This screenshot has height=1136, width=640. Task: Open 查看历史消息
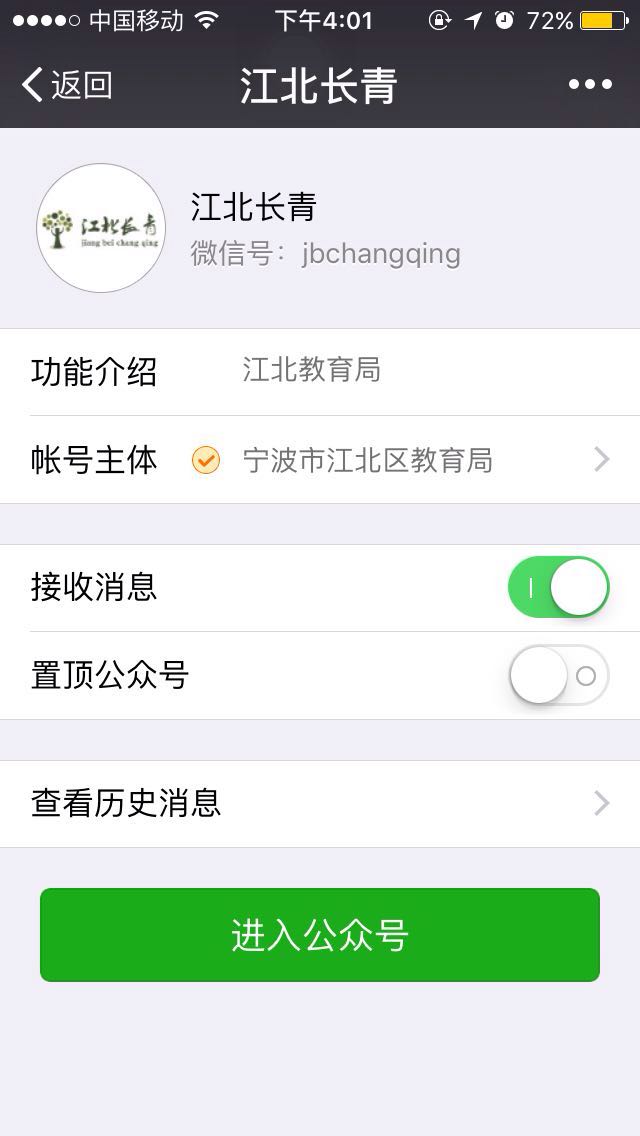point(320,803)
